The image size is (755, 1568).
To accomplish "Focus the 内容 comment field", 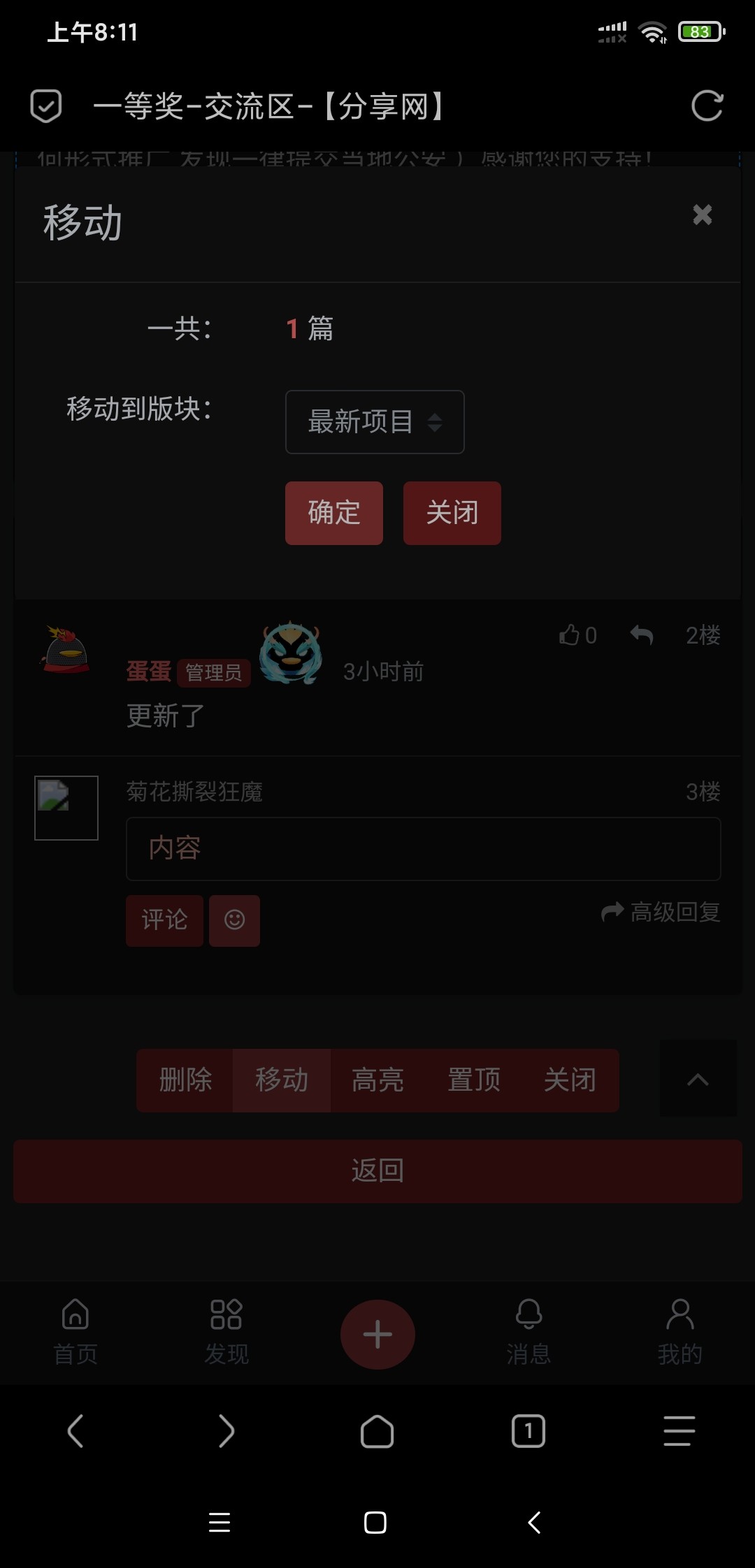I will pos(423,848).
